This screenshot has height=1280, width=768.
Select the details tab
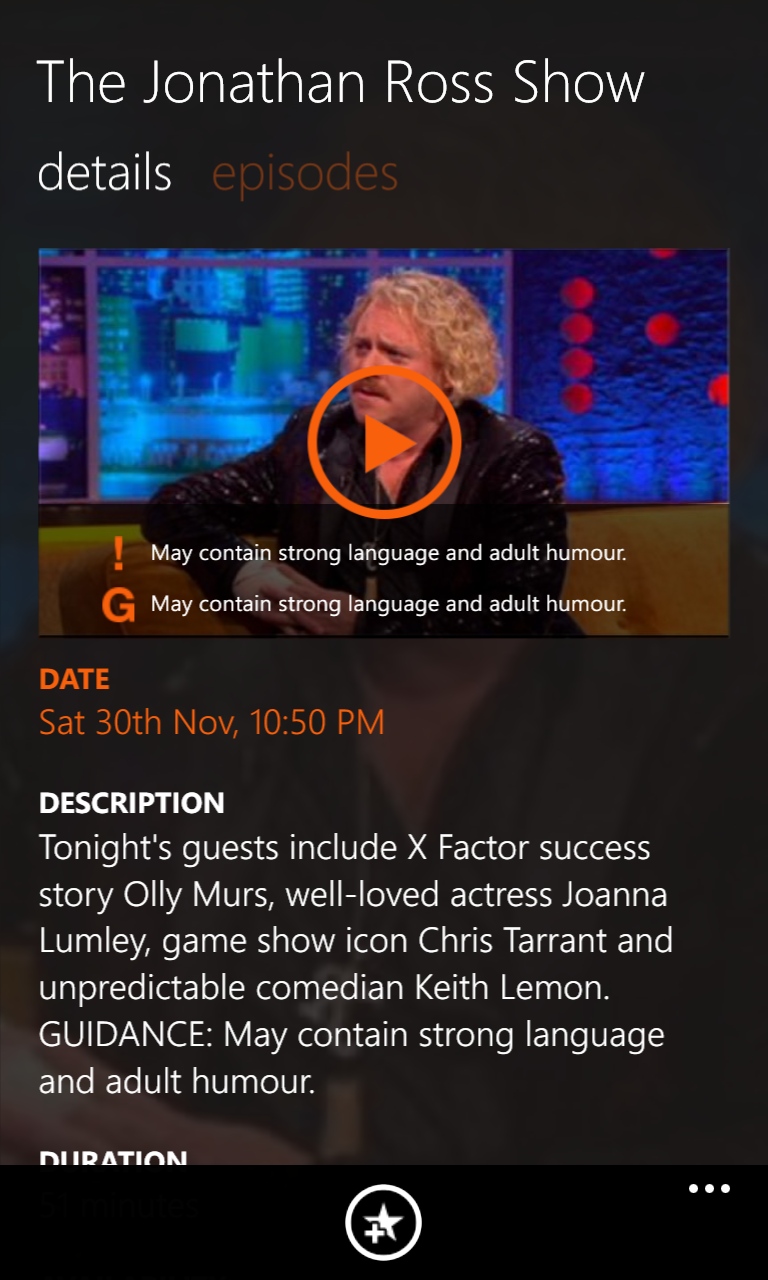pyautogui.click(x=104, y=173)
